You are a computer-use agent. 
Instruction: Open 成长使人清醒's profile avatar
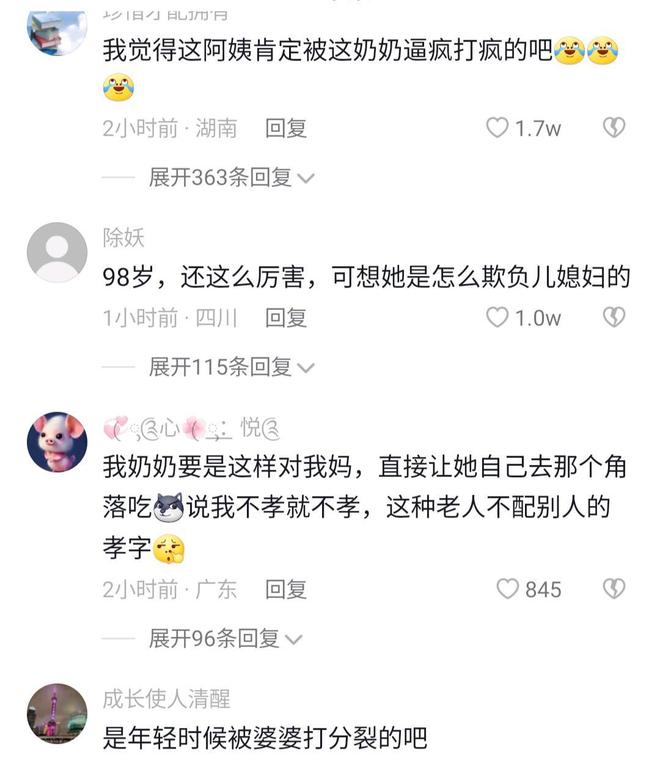57,713
